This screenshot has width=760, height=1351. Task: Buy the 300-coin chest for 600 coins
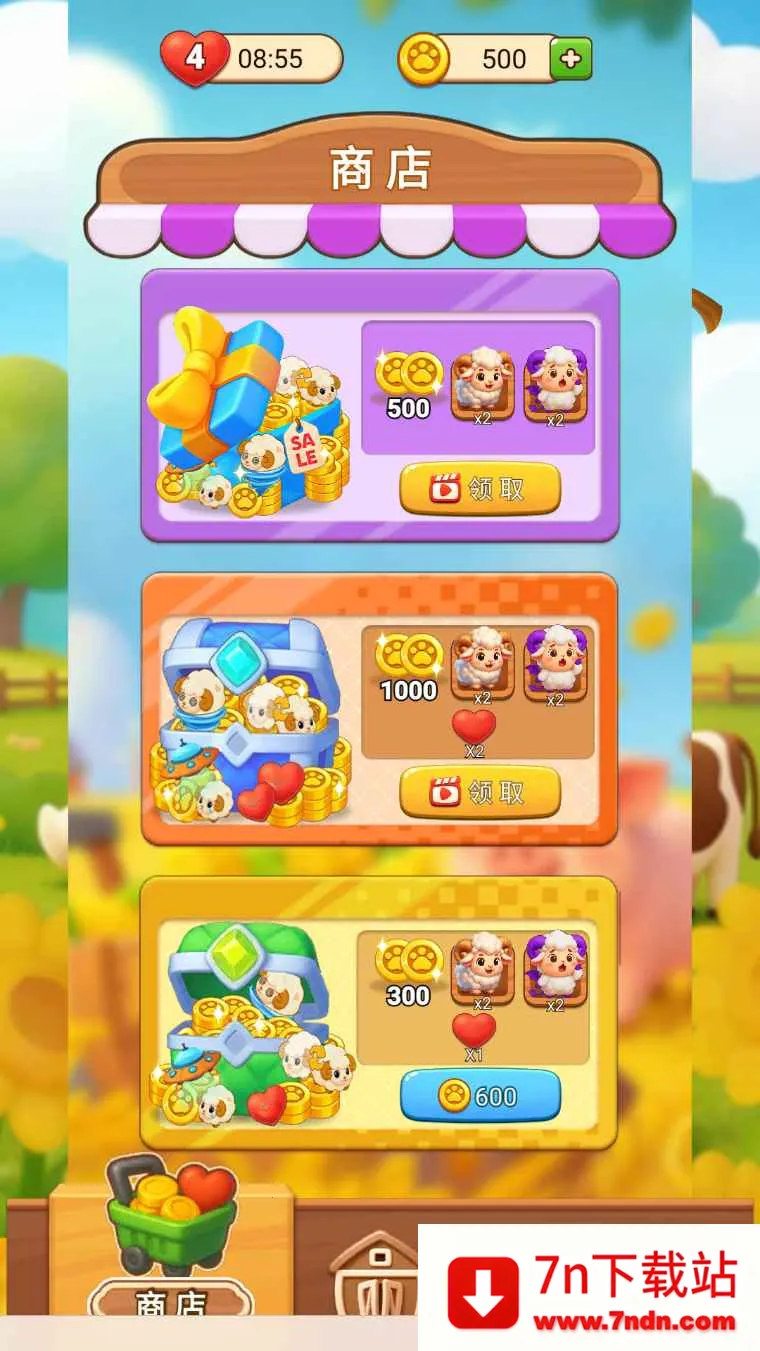[x=480, y=1096]
